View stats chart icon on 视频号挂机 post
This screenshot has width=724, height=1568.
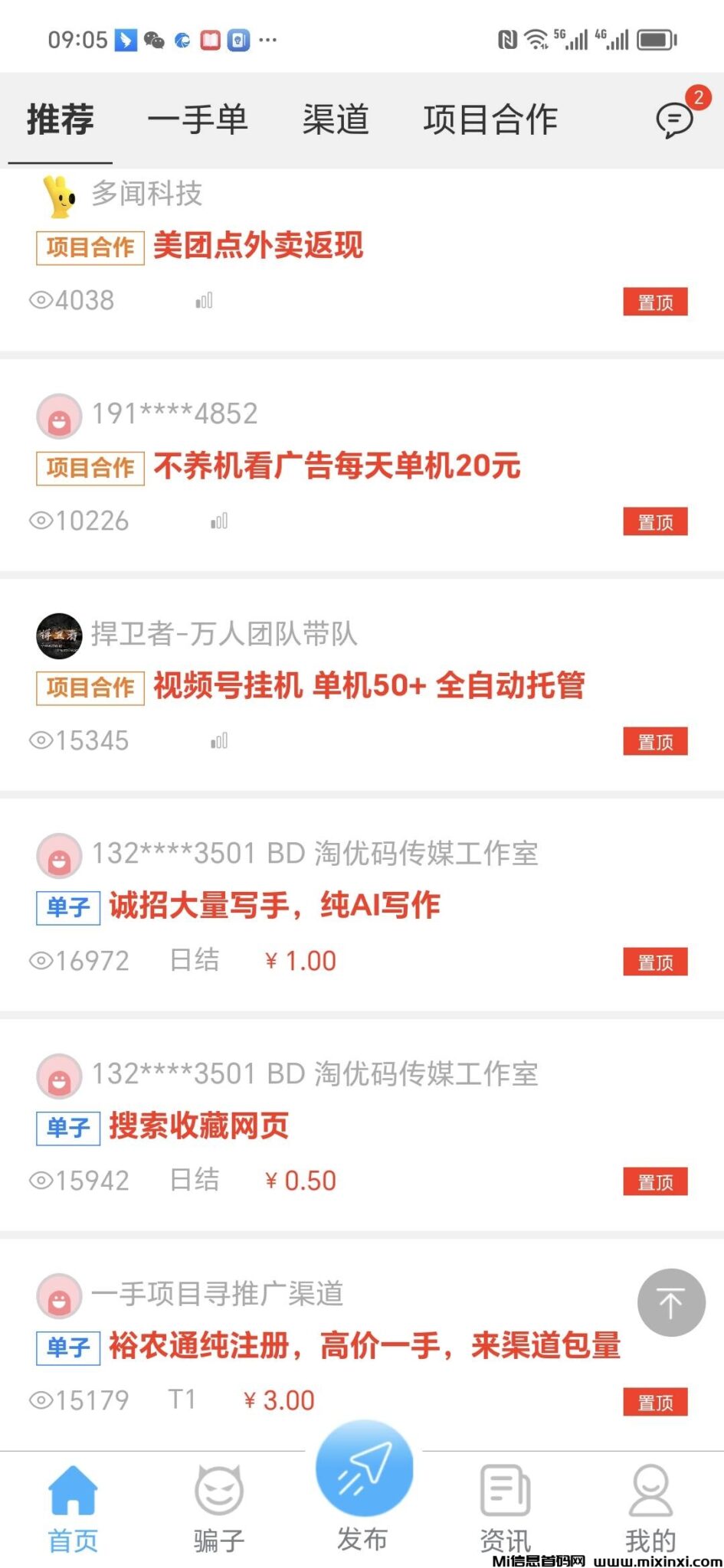(x=218, y=740)
